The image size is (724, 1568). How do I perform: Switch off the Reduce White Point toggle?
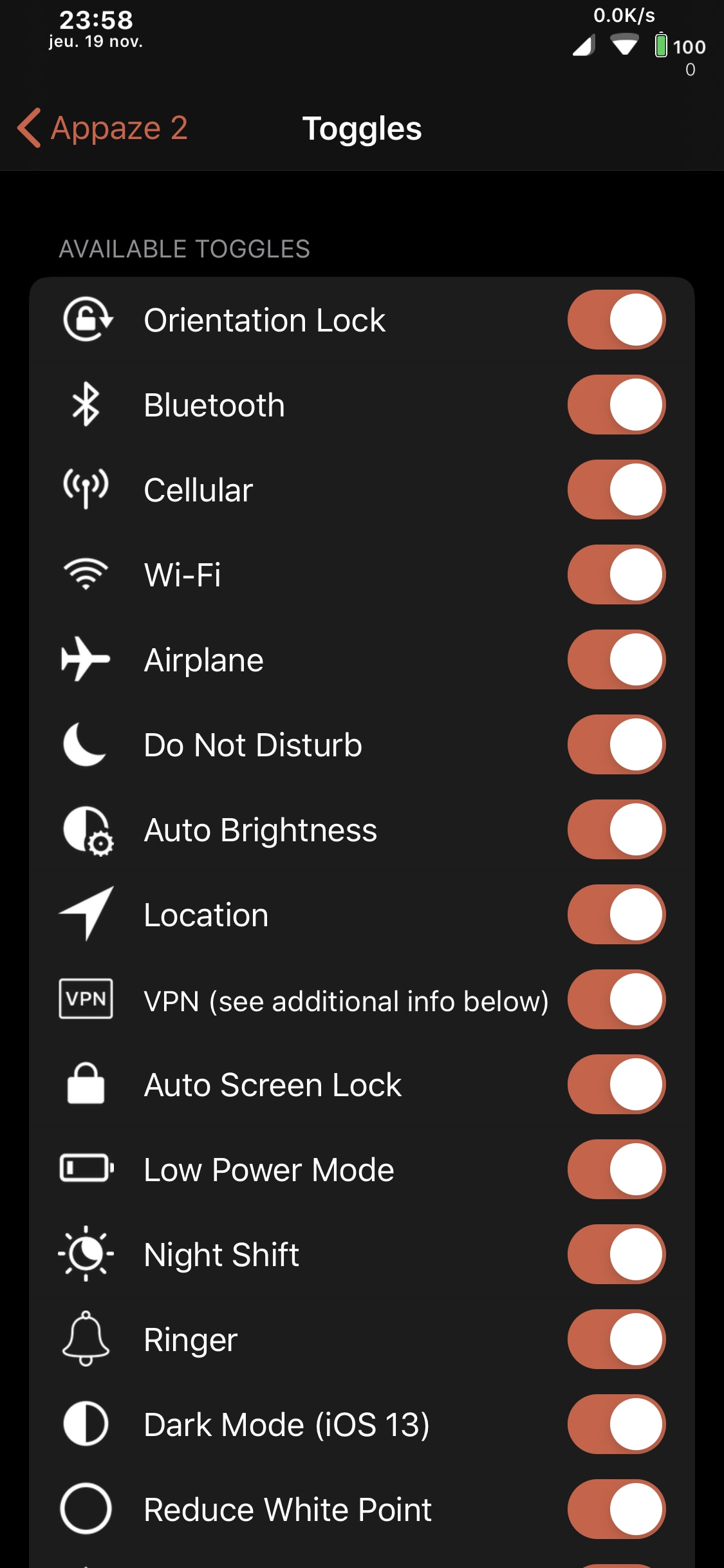(617, 1509)
